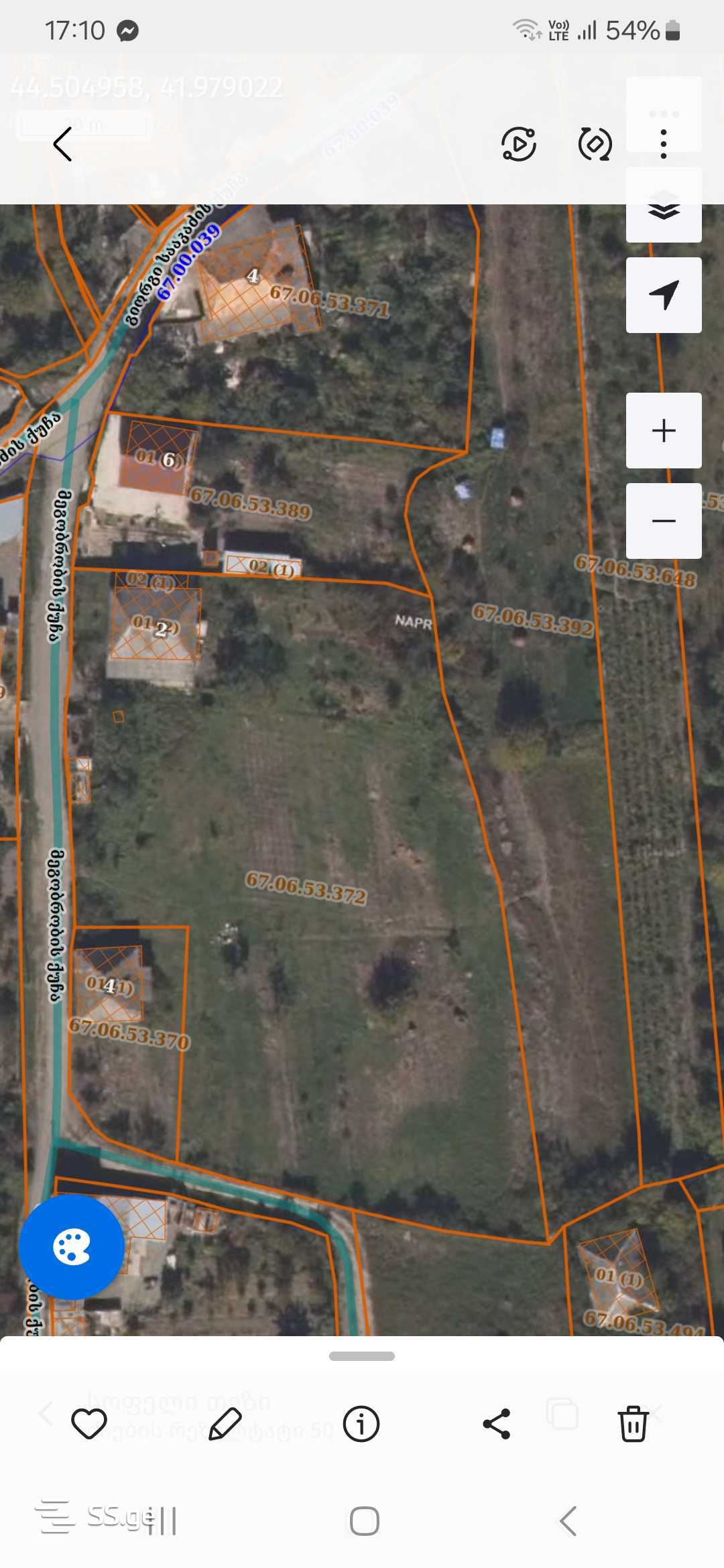The image size is (724, 1568).
Task: Tap the auto-rotate image icon
Action: [595, 144]
